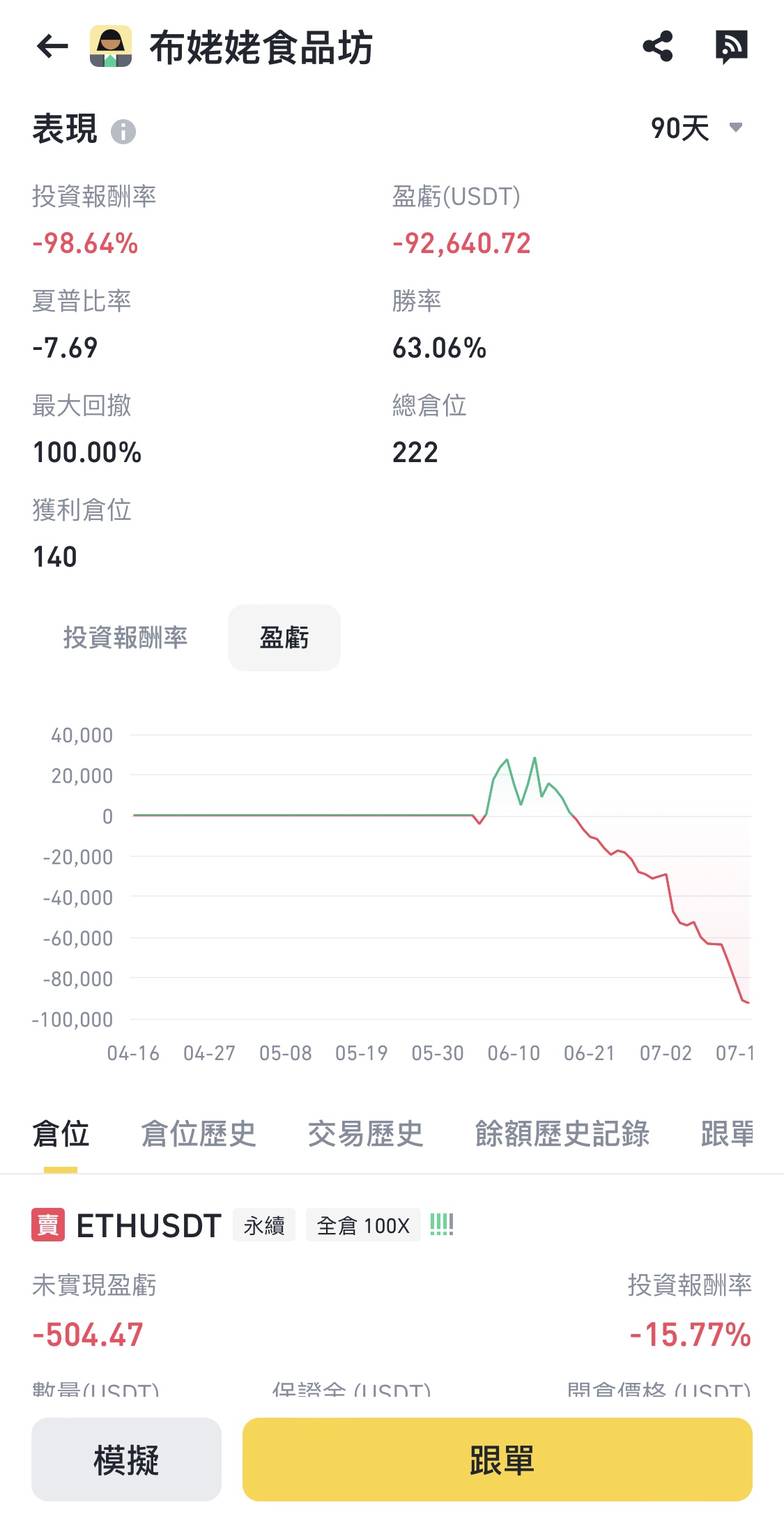Tap the 模擬 button

coord(126,1460)
